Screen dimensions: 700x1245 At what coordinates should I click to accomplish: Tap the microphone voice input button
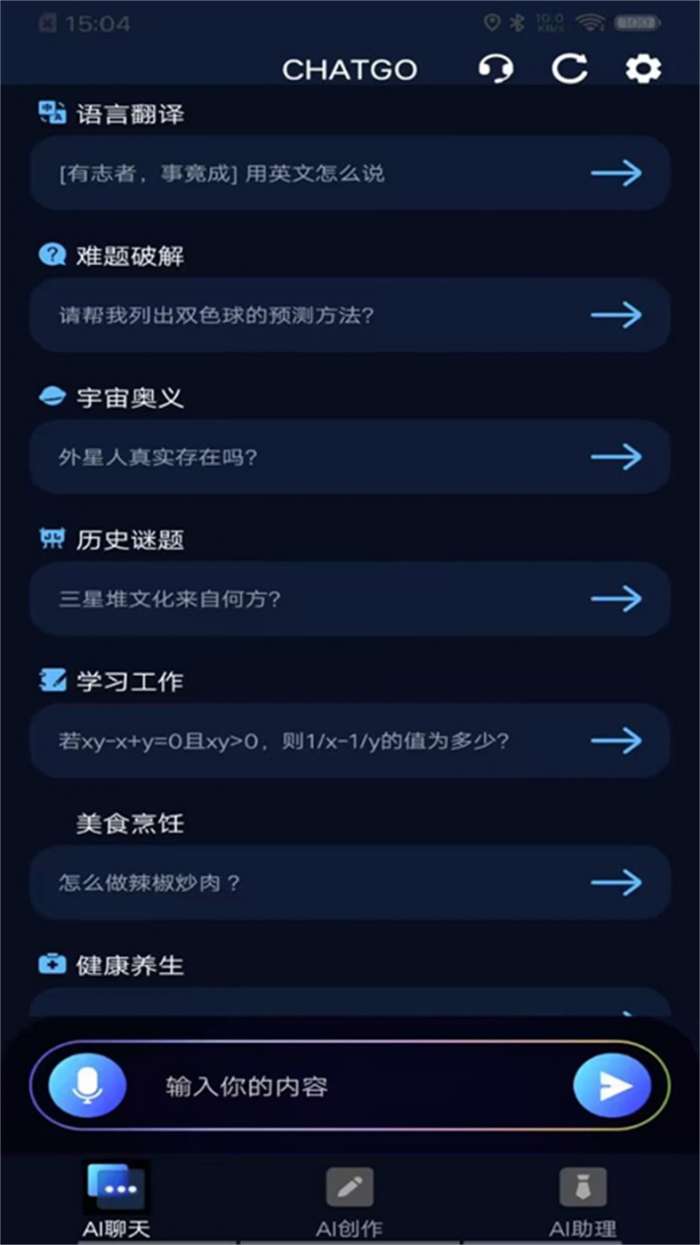pyautogui.click(x=88, y=1085)
